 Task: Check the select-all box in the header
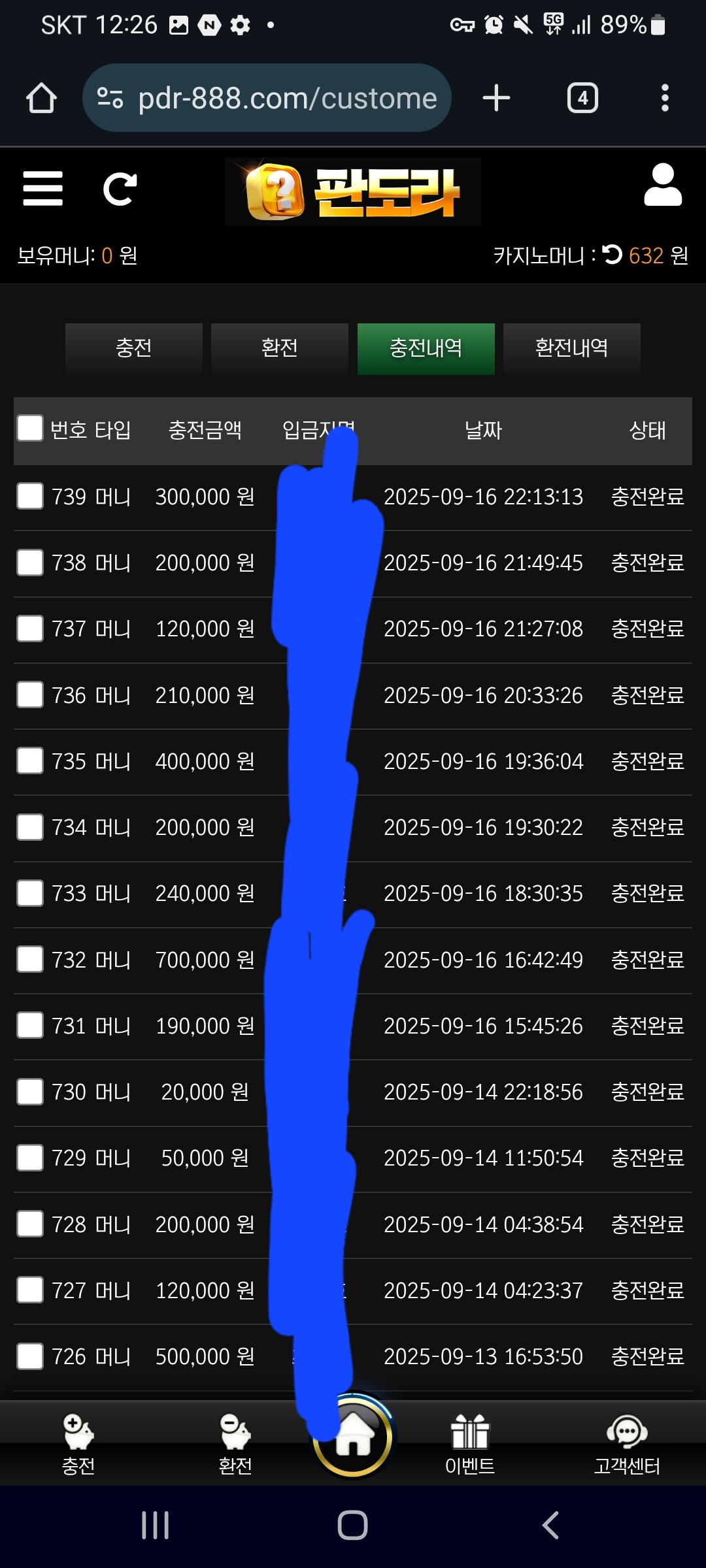click(x=30, y=429)
